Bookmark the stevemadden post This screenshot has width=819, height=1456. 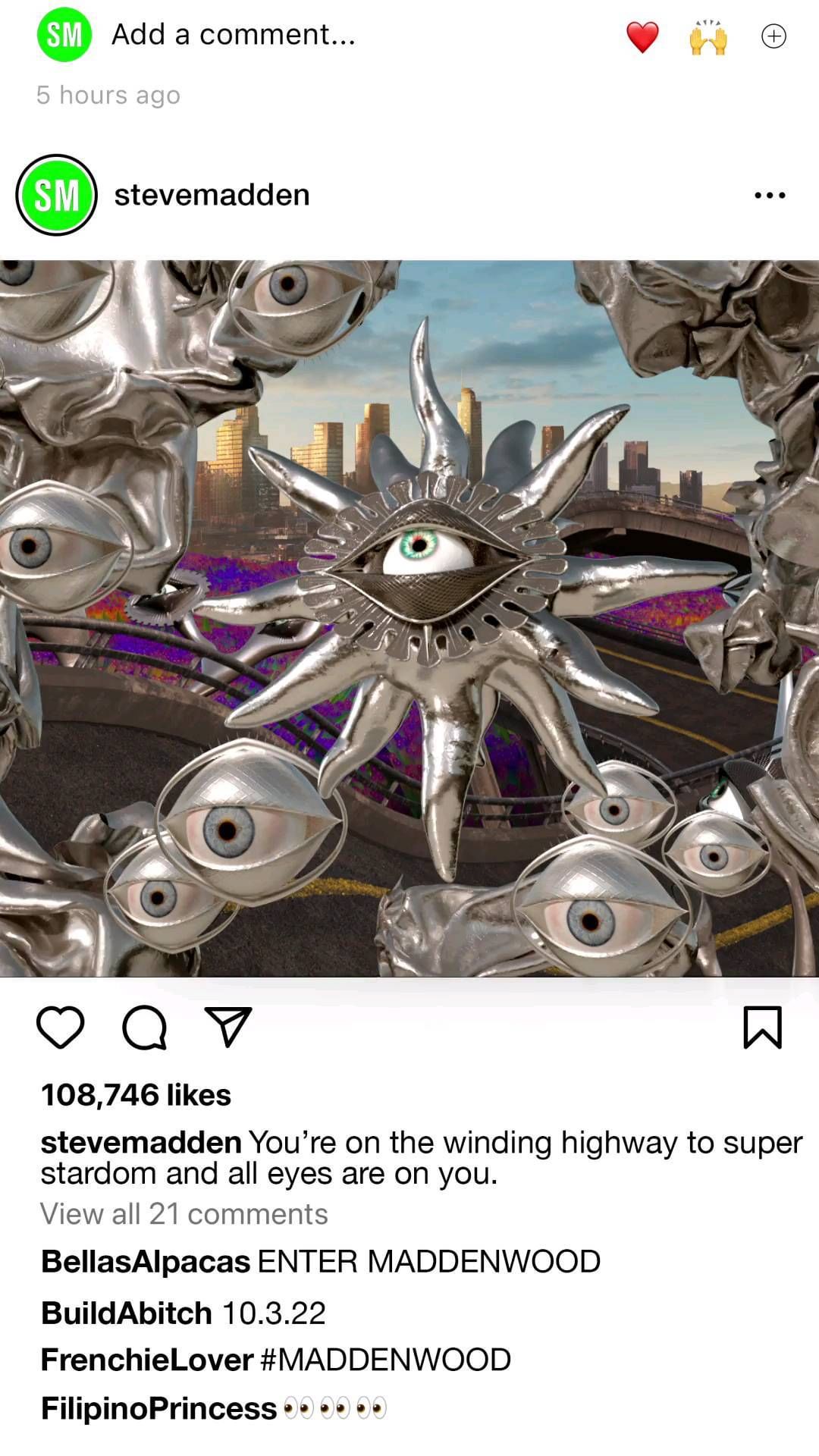click(x=762, y=1028)
